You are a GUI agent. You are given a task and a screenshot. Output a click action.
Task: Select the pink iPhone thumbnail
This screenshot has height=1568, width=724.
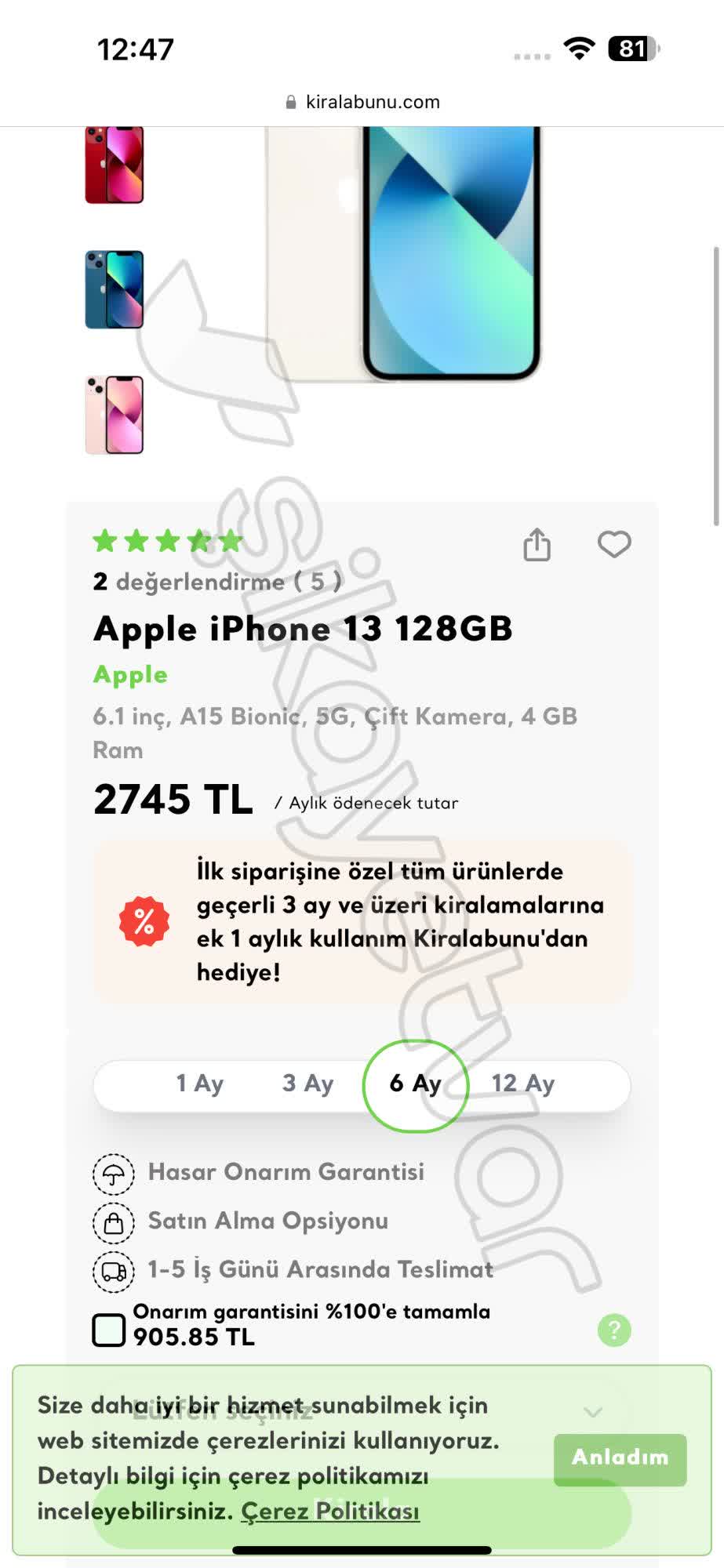pyautogui.click(x=114, y=414)
